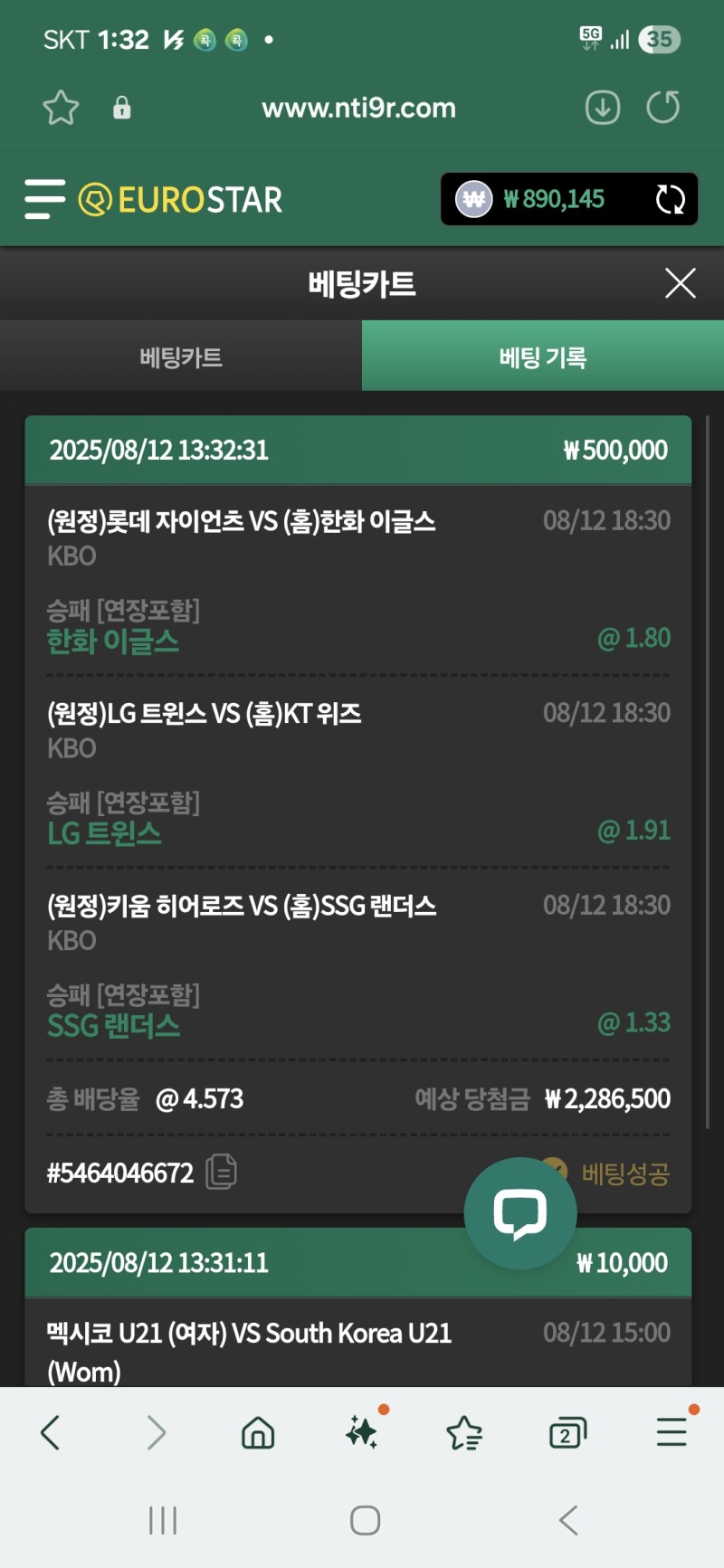Close the 베팅카트 panel
Image resolution: width=724 pixels, height=1568 pixels.
pyautogui.click(x=680, y=283)
